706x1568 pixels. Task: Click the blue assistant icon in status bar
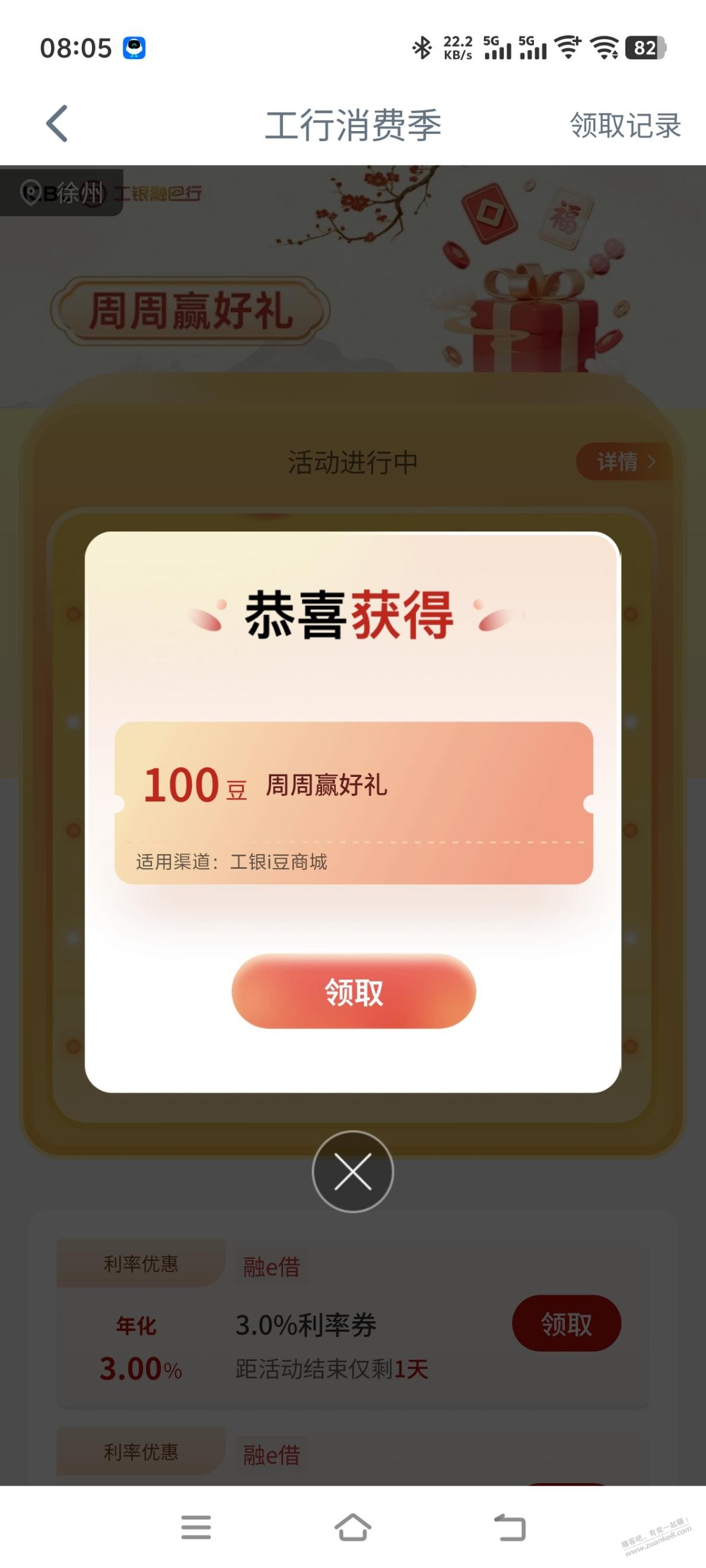pos(135,47)
